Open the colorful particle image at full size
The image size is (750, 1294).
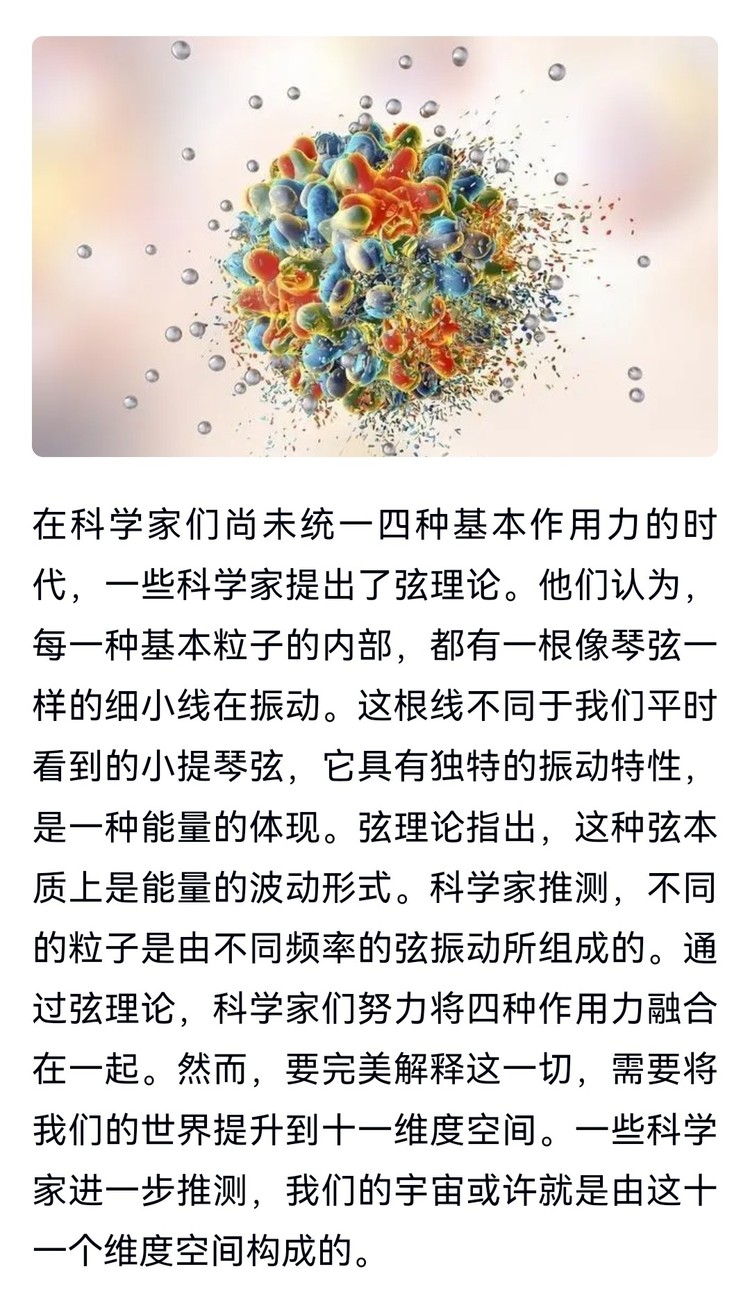coord(375,247)
